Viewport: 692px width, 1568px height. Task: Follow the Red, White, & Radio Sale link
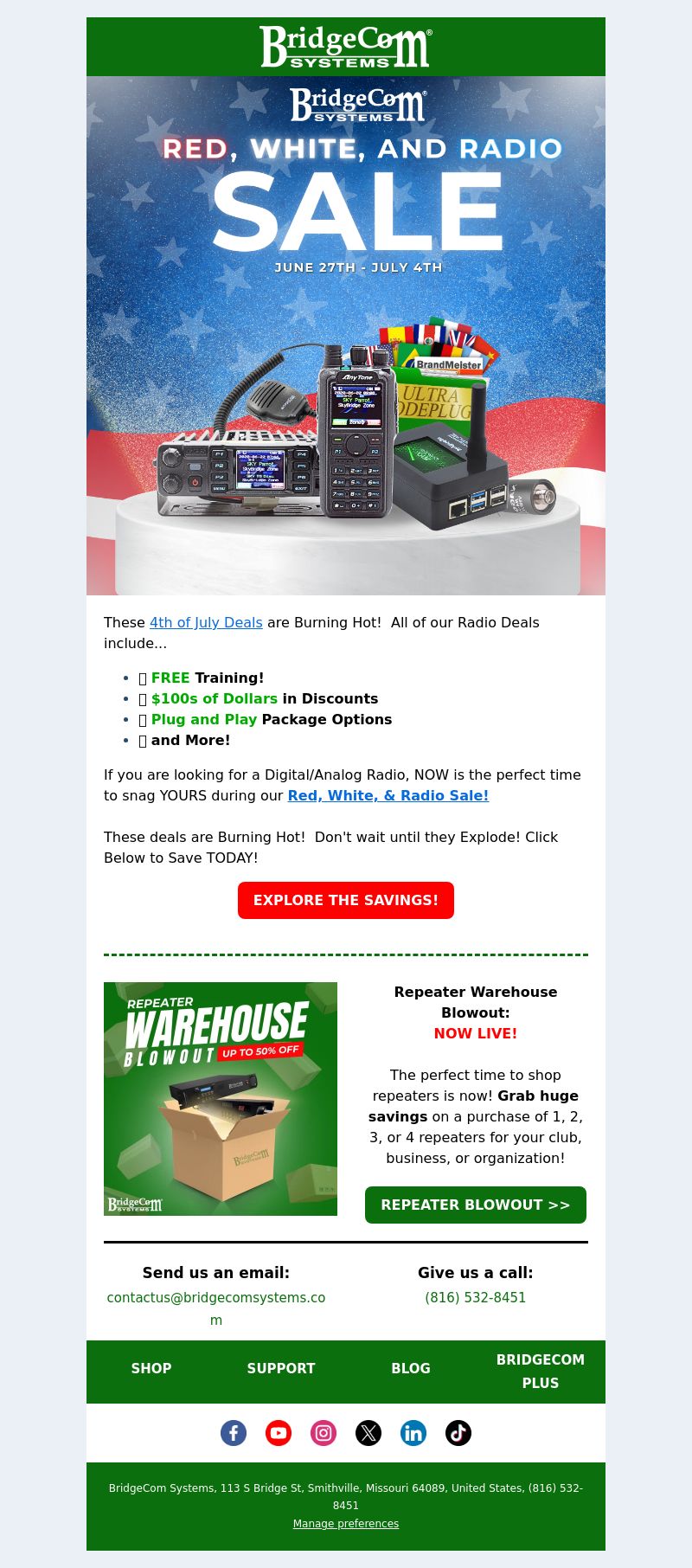point(388,795)
